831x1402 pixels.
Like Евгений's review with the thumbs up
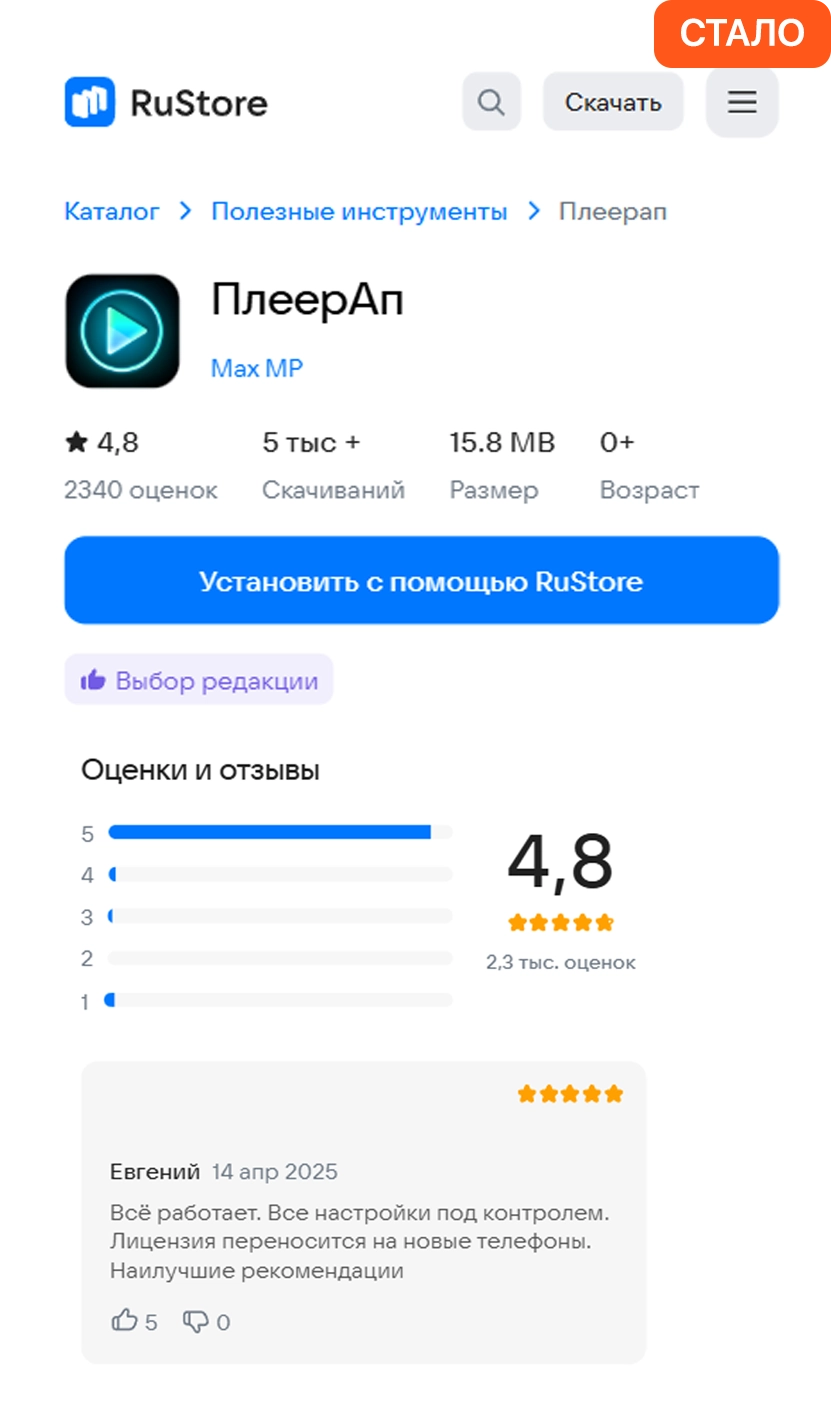click(125, 1321)
